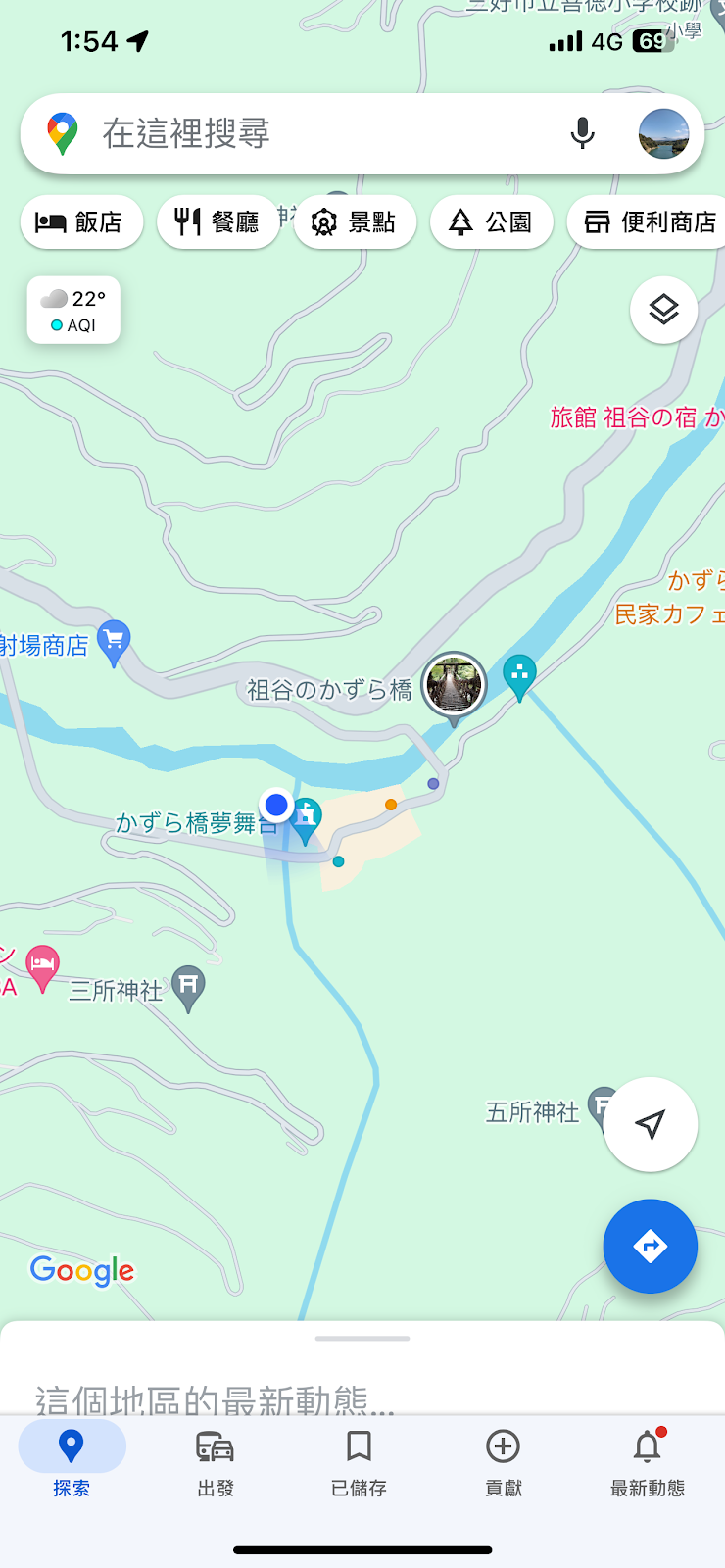Open the weather and AQI widget
This screenshot has width=725, height=1568.
coord(73,311)
